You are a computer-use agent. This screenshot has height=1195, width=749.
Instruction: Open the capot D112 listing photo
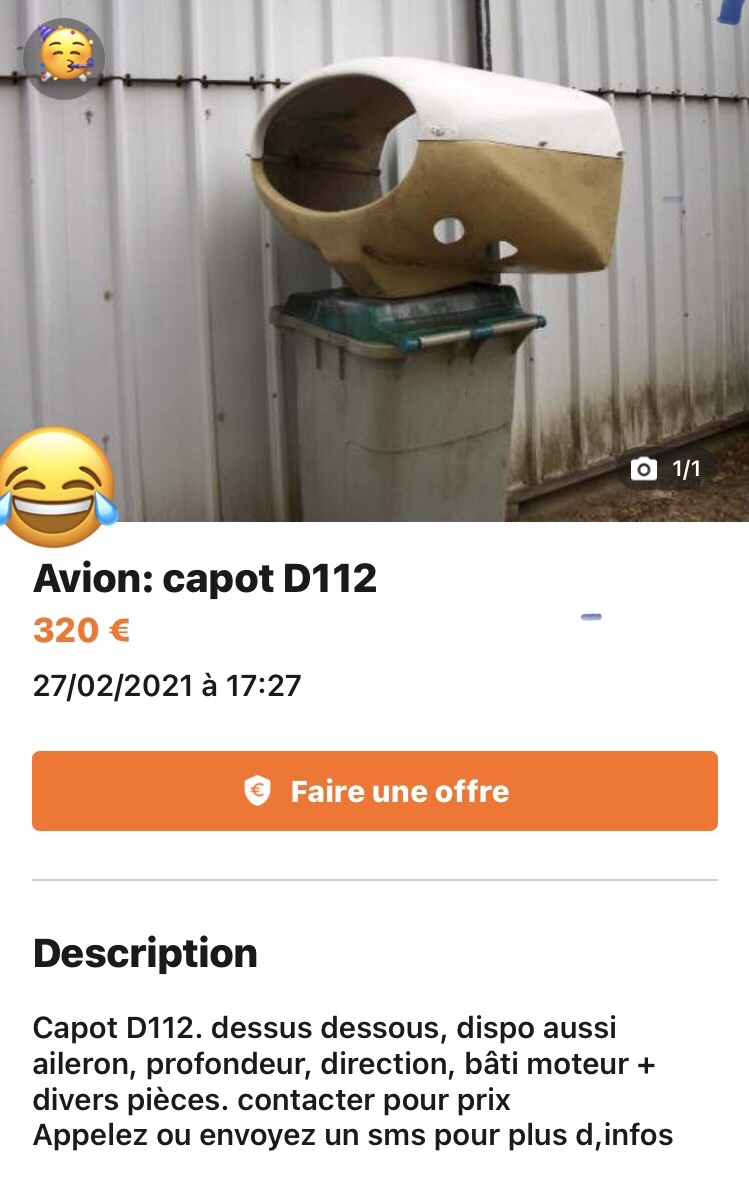point(400,260)
